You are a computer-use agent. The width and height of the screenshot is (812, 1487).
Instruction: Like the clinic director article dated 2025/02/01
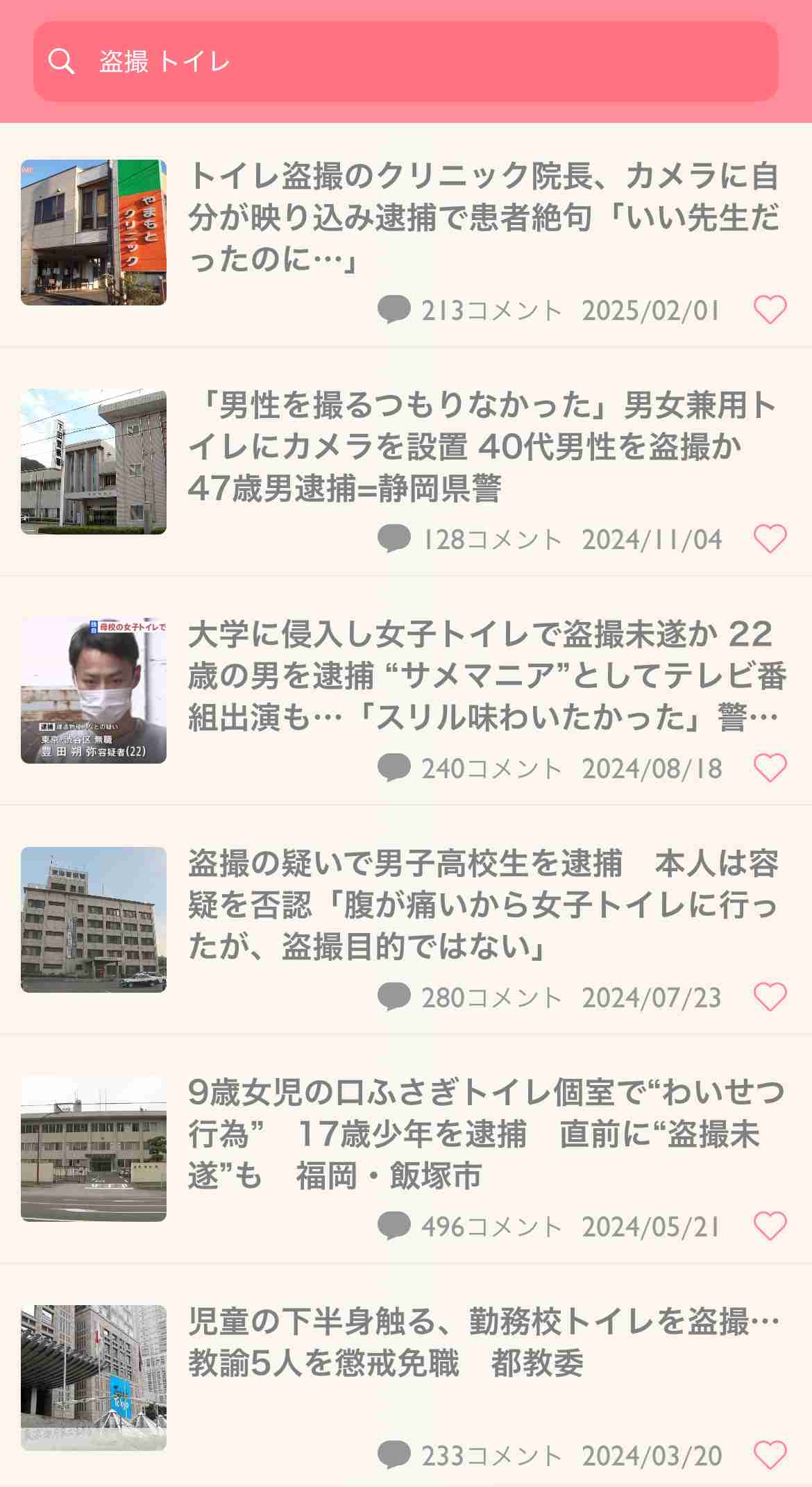point(770,310)
